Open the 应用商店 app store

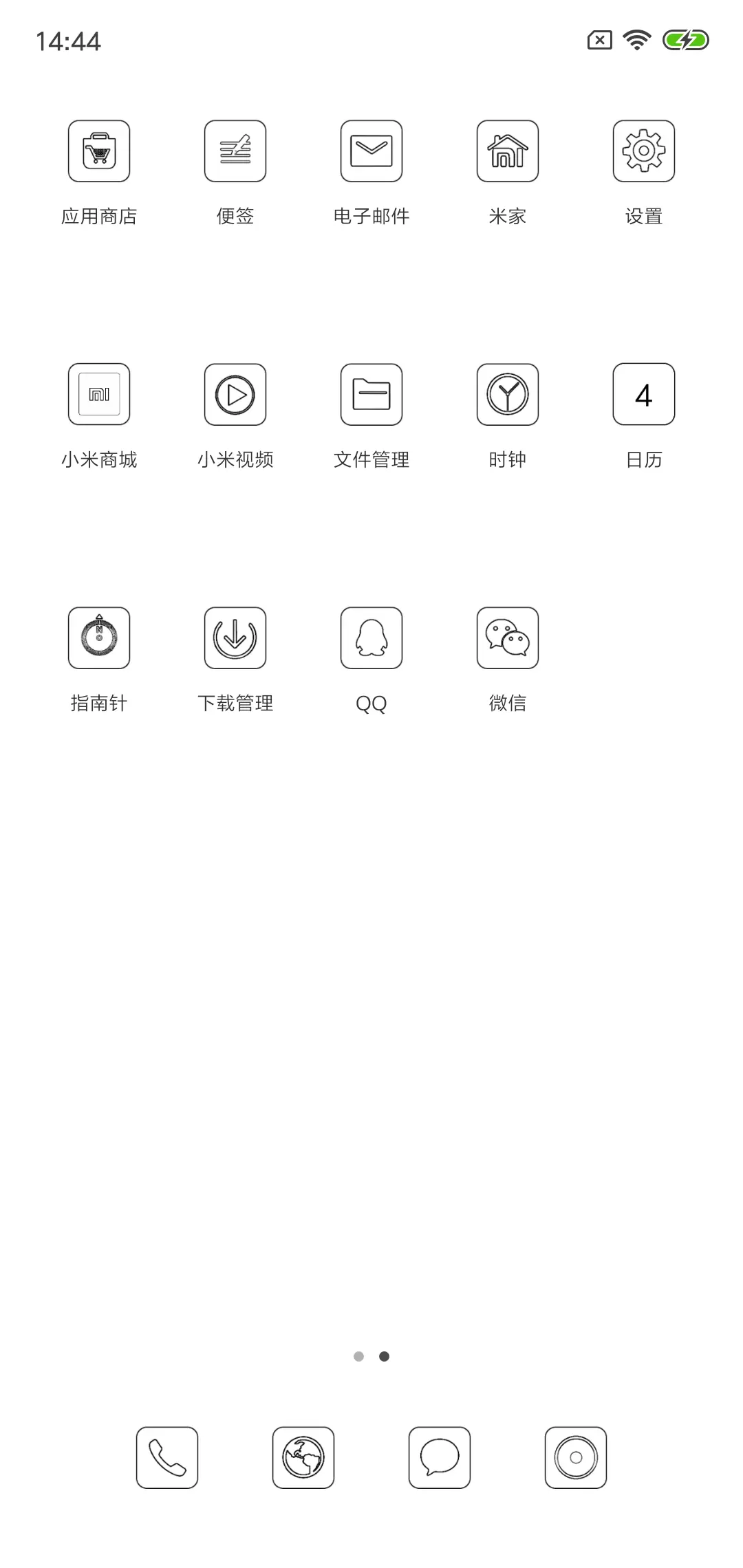[x=98, y=151]
